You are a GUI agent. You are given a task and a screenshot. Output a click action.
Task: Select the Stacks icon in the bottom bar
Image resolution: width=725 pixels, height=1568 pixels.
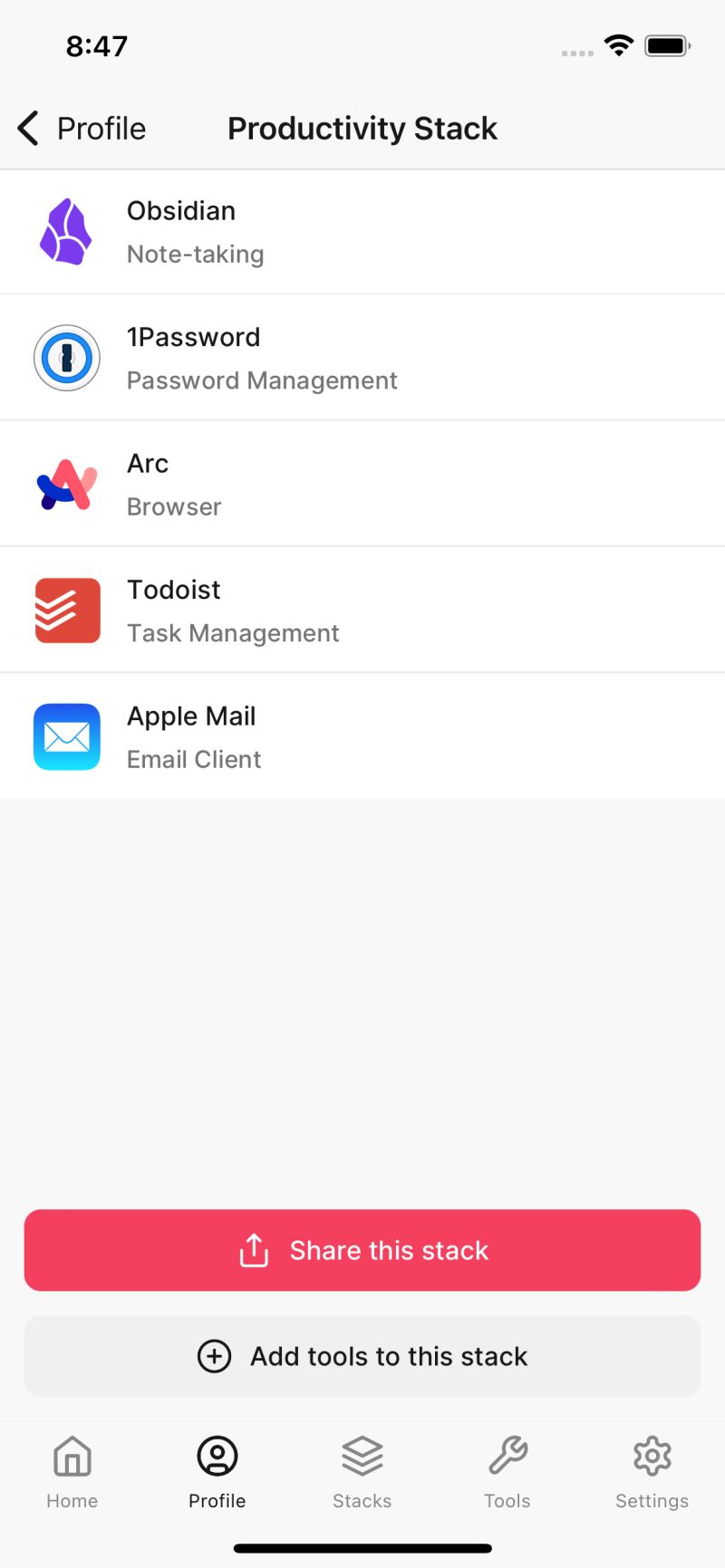pos(362,1457)
